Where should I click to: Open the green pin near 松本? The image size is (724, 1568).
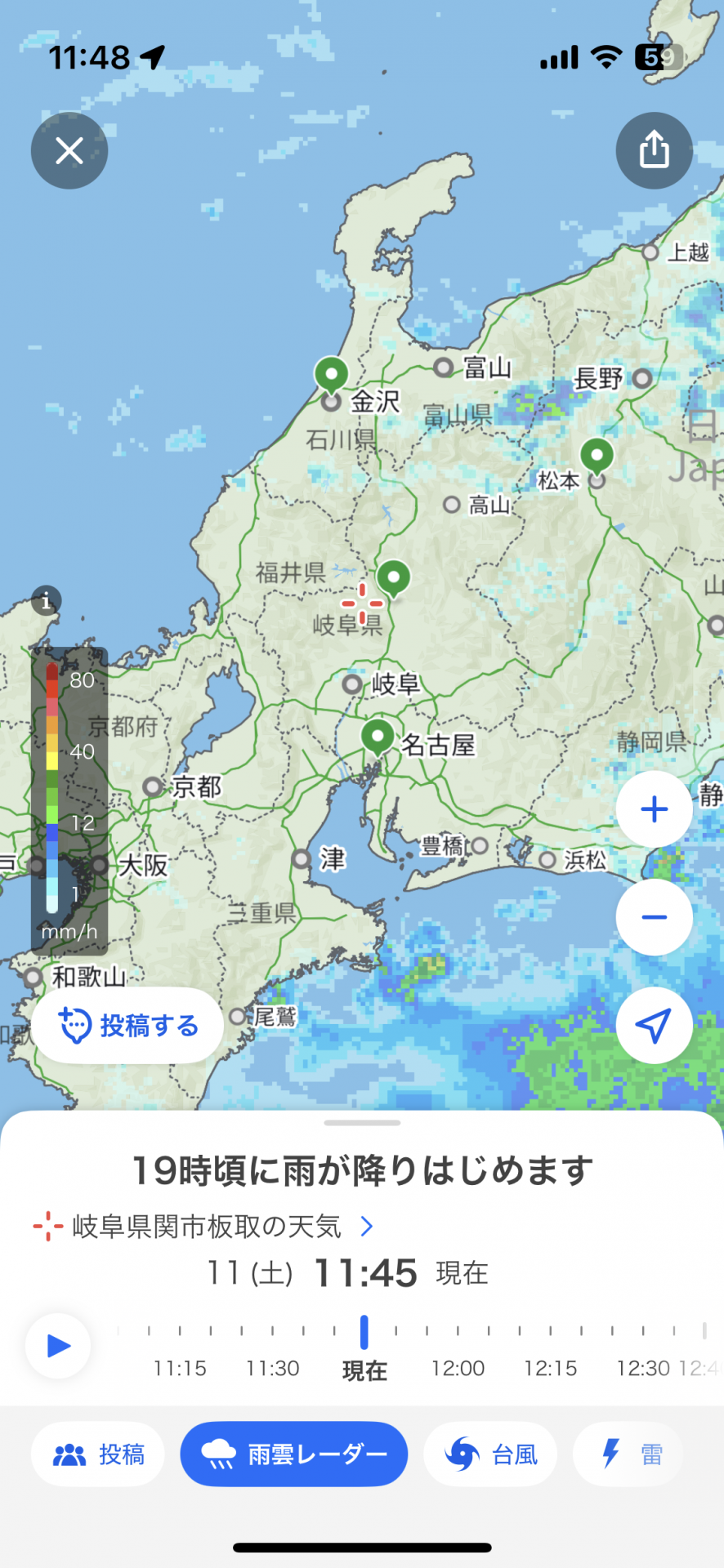tap(597, 454)
